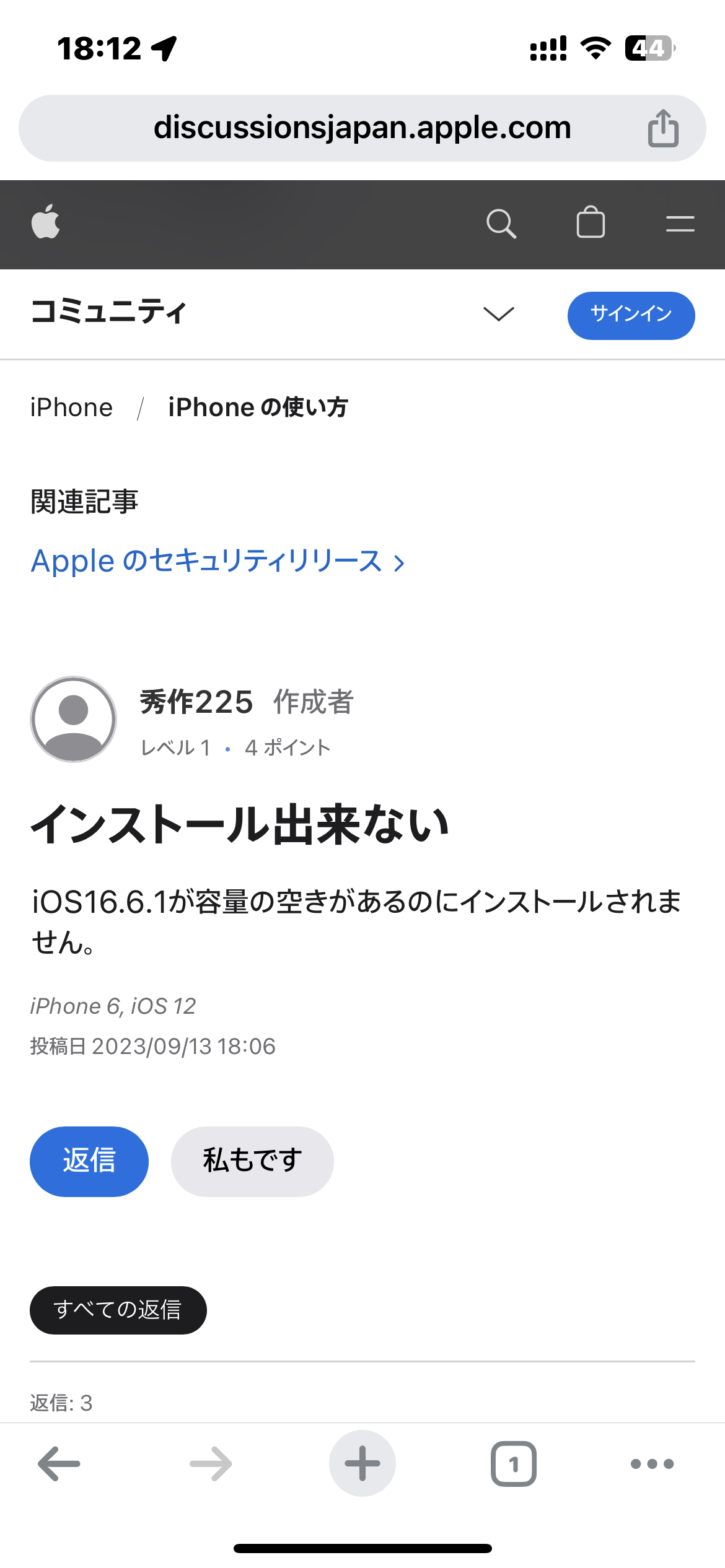Open the Apple site hamburger menu

tap(680, 224)
